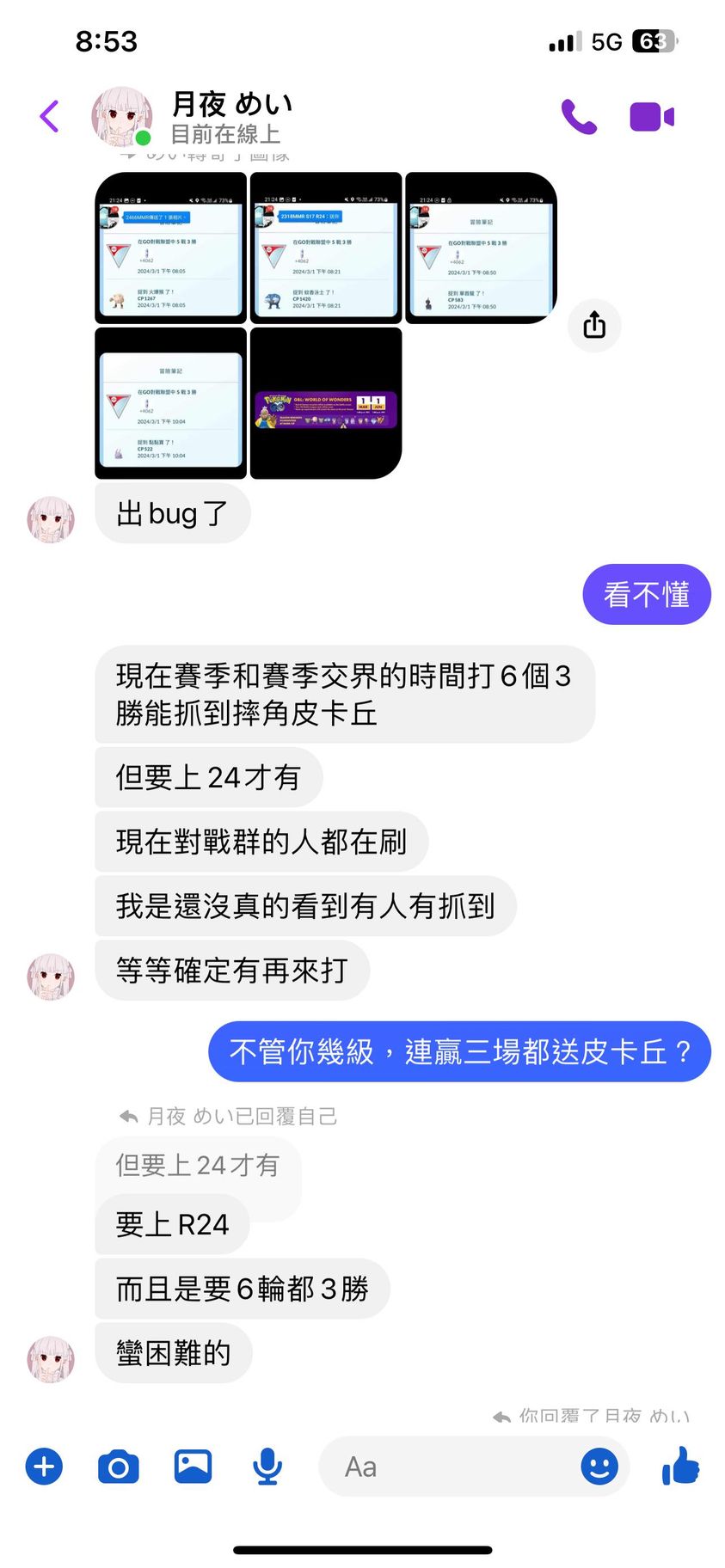The width and height of the screenshot is (725, 1568).
Task: Send a thumbs-up like
Action: (681, 1467)
